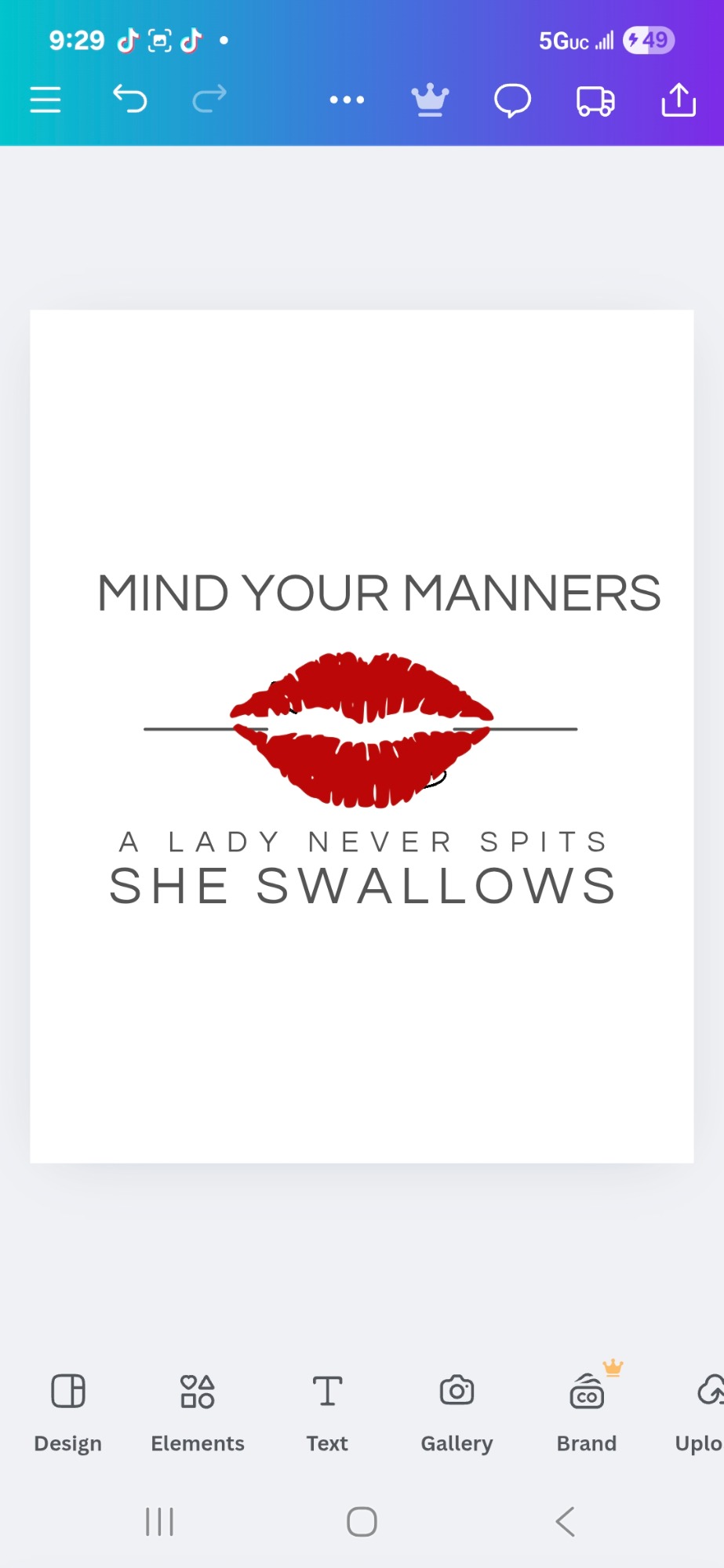Open the print delivery truck icon

595,100
